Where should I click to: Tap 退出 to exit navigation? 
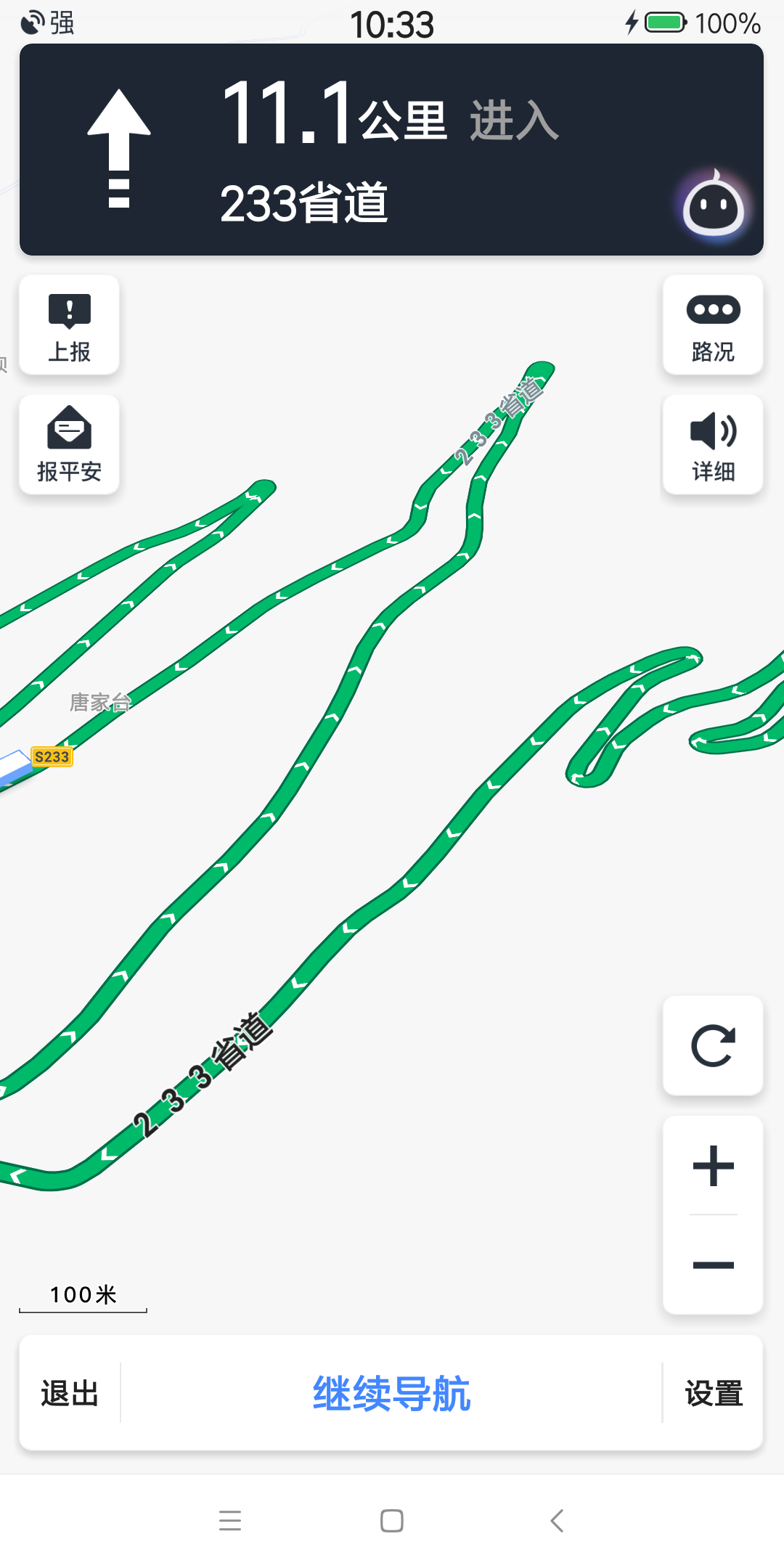[70, 1393]
